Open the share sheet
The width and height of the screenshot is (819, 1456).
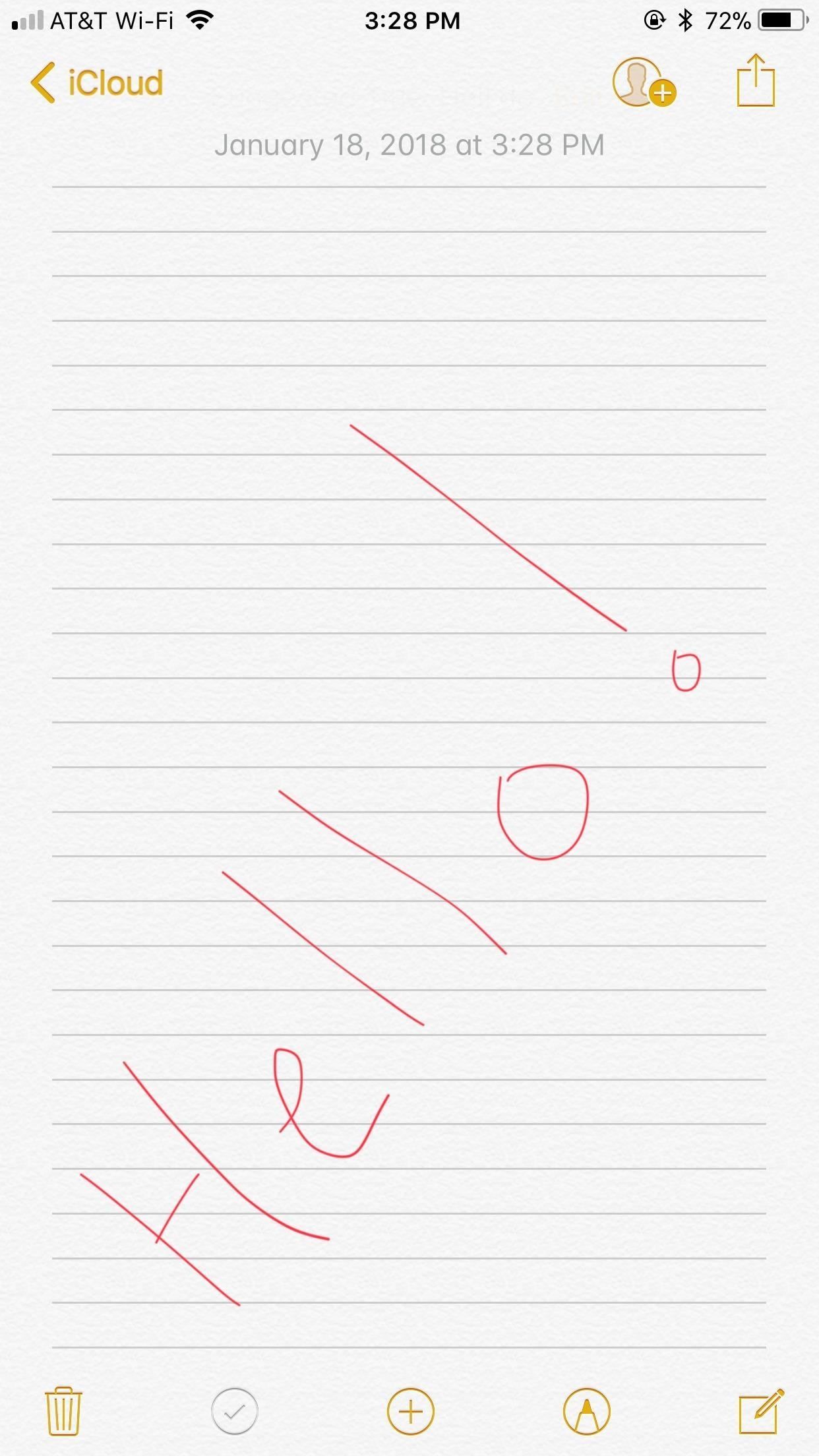coord(755,82)
